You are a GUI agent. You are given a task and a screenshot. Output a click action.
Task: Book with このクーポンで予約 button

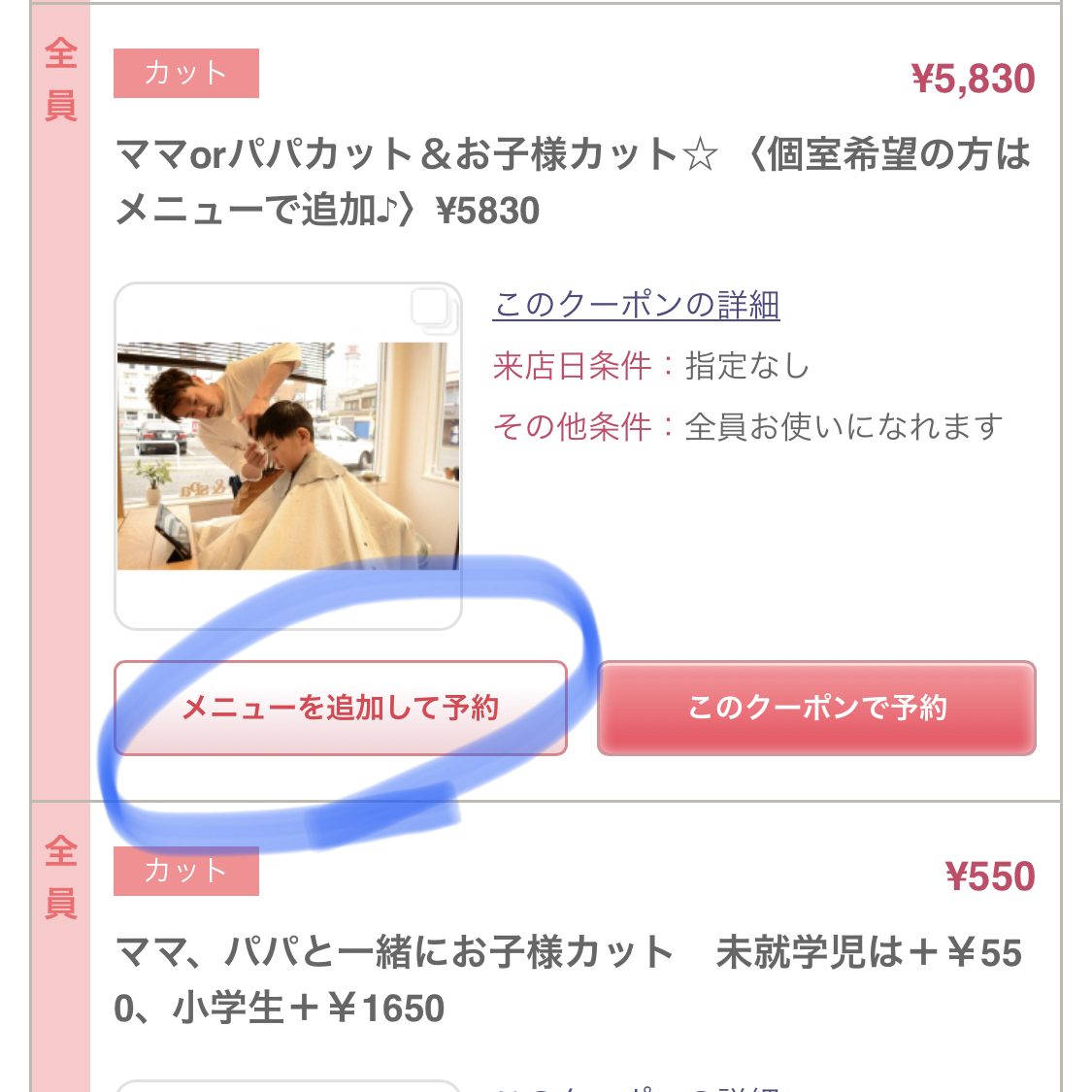click(816, 708)
